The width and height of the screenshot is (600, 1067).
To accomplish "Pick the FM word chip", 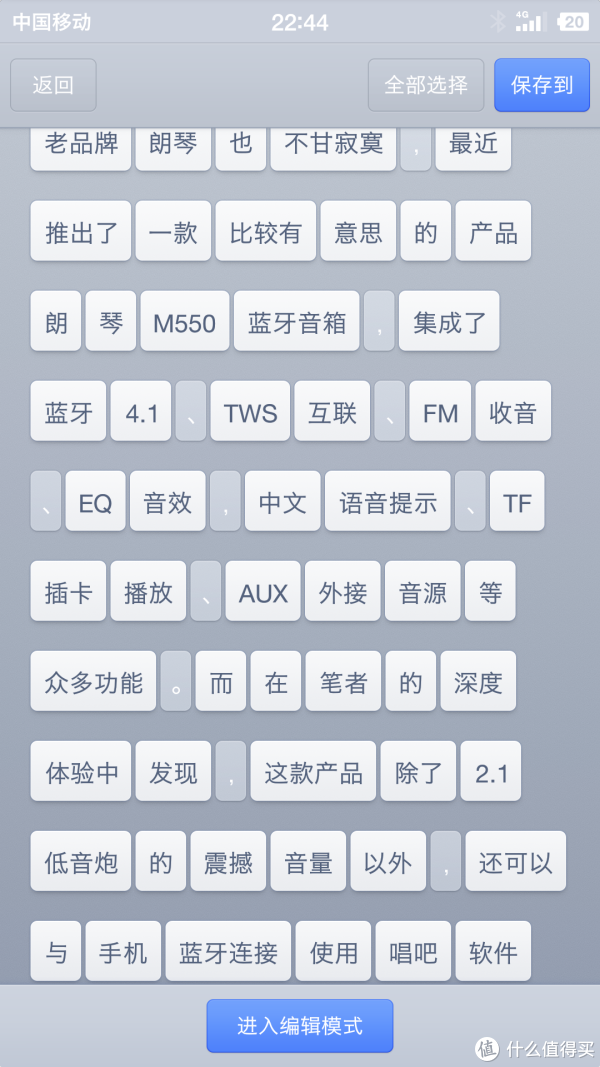I will tap(440, 412).
